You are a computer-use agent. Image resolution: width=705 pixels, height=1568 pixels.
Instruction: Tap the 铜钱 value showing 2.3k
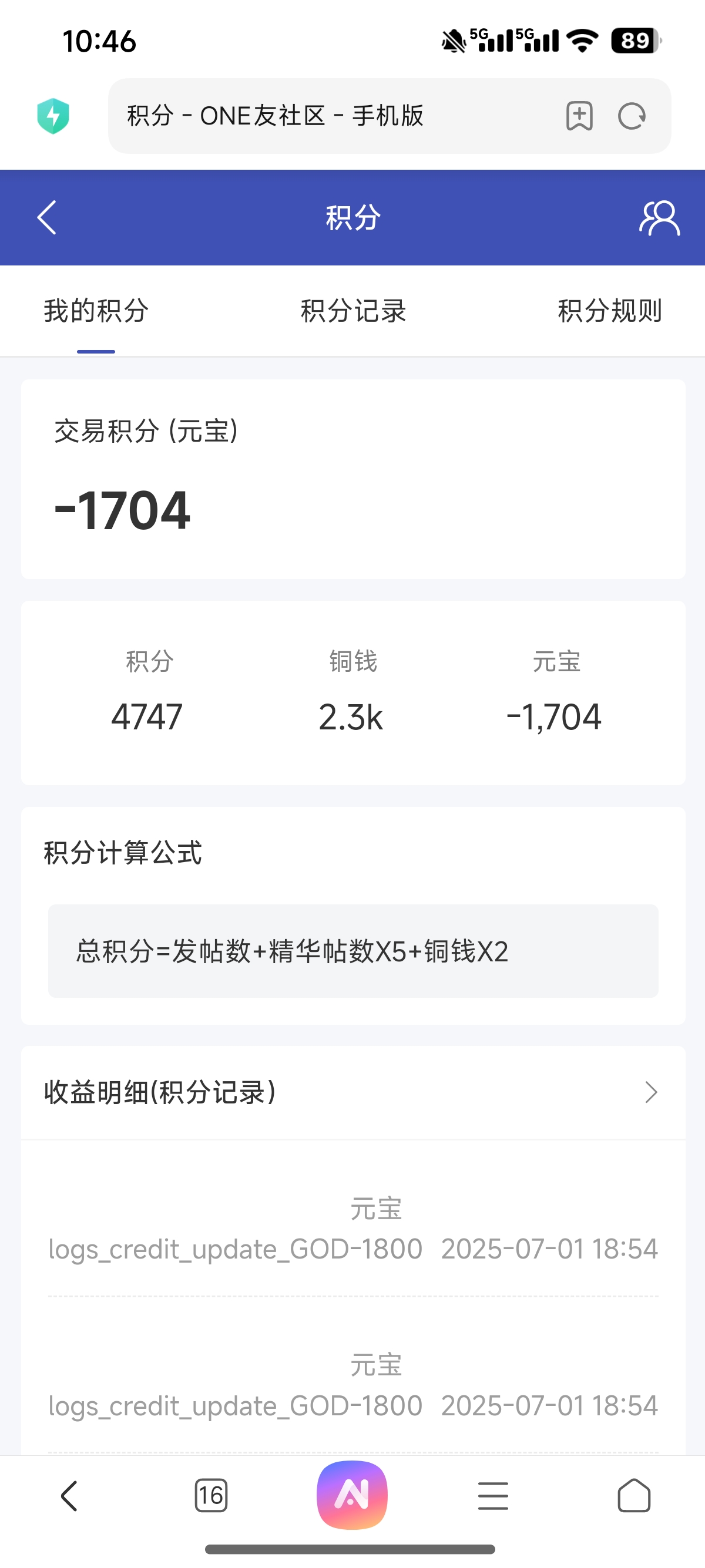coord(352,716)
